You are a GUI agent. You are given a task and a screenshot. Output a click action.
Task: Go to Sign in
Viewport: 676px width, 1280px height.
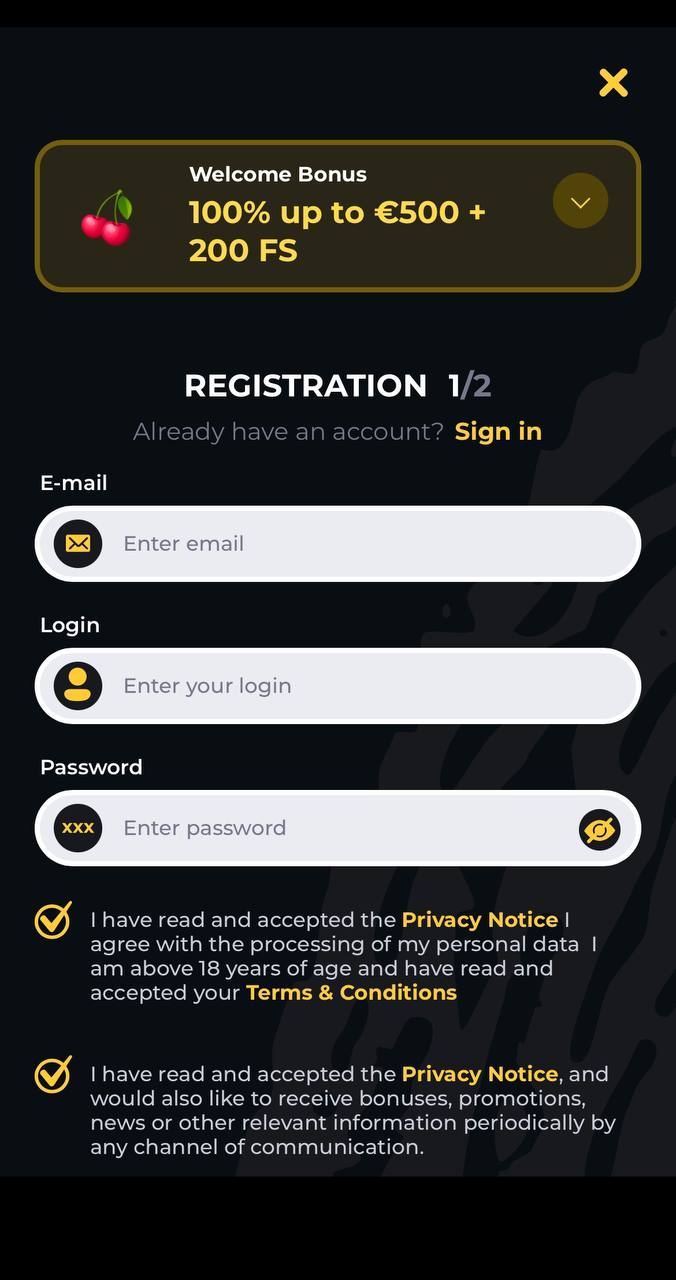tap(498, 431)
